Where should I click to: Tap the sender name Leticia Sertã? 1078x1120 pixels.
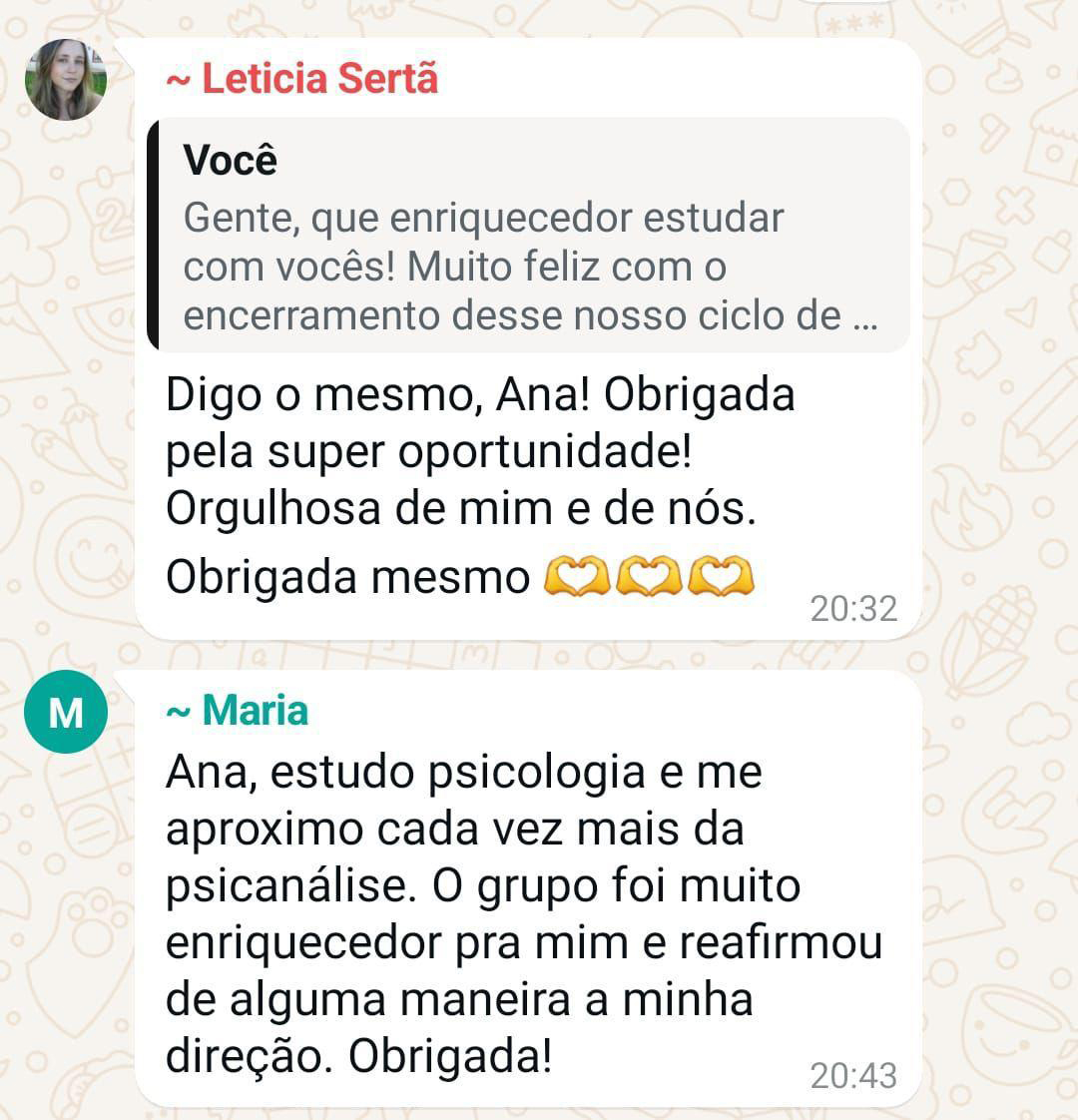click(x=302, y=79)
